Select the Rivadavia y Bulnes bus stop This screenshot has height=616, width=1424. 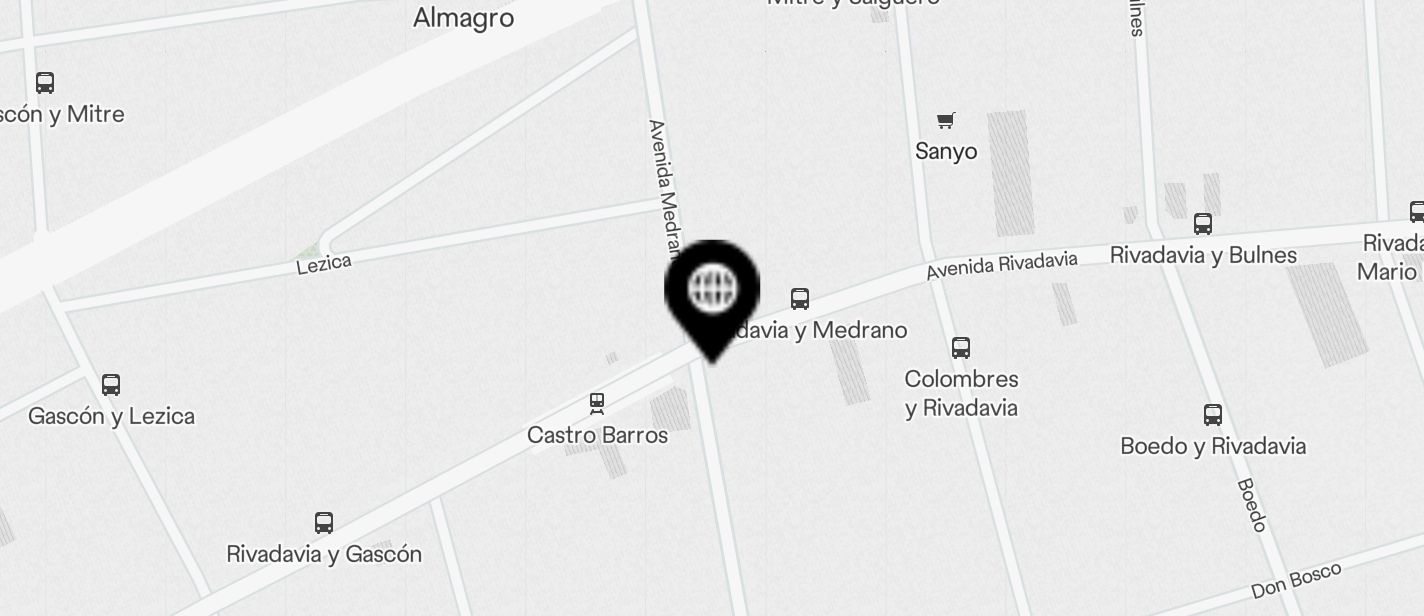coord(1203,224)
